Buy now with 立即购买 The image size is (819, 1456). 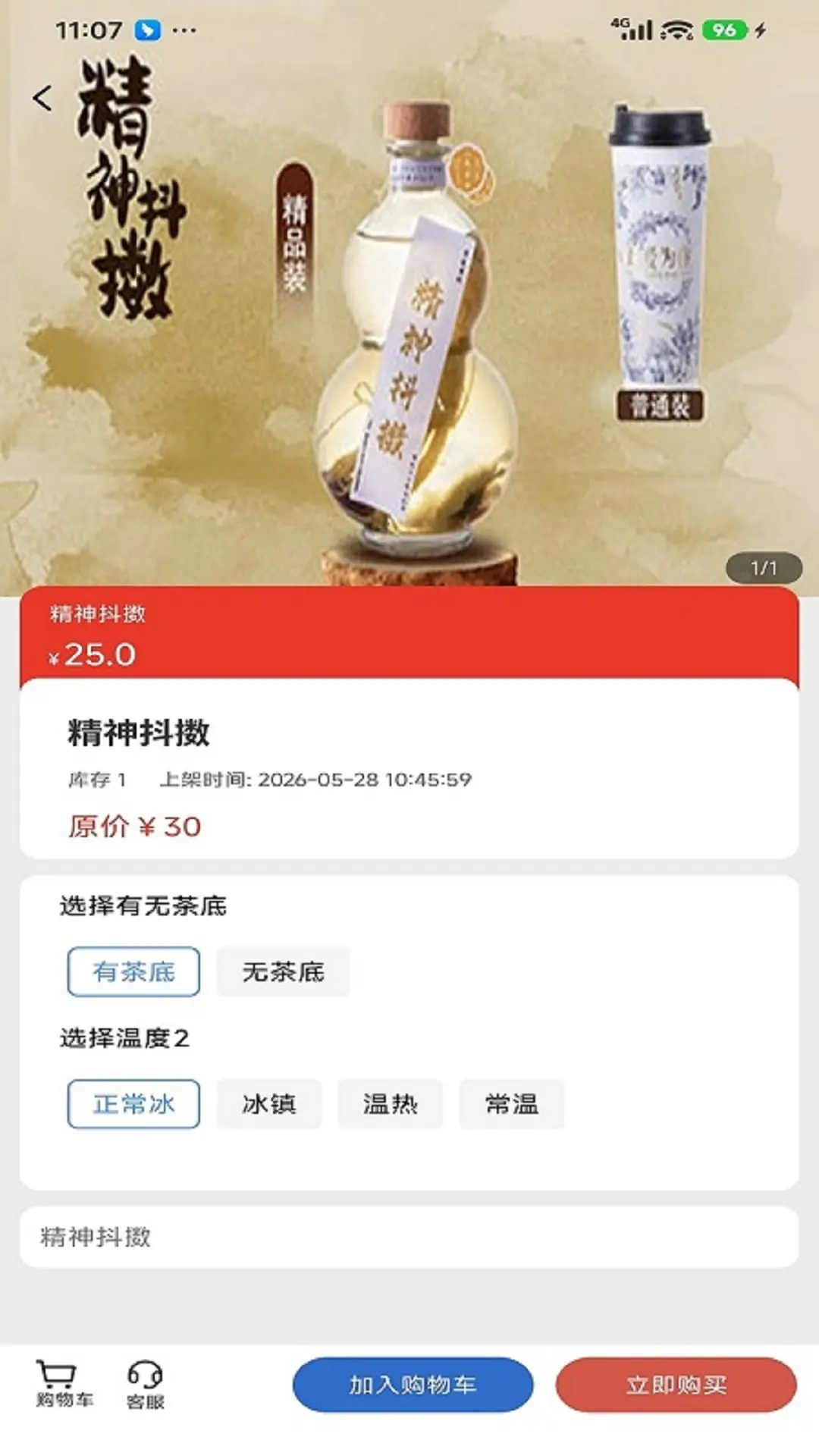point(676,1385)
